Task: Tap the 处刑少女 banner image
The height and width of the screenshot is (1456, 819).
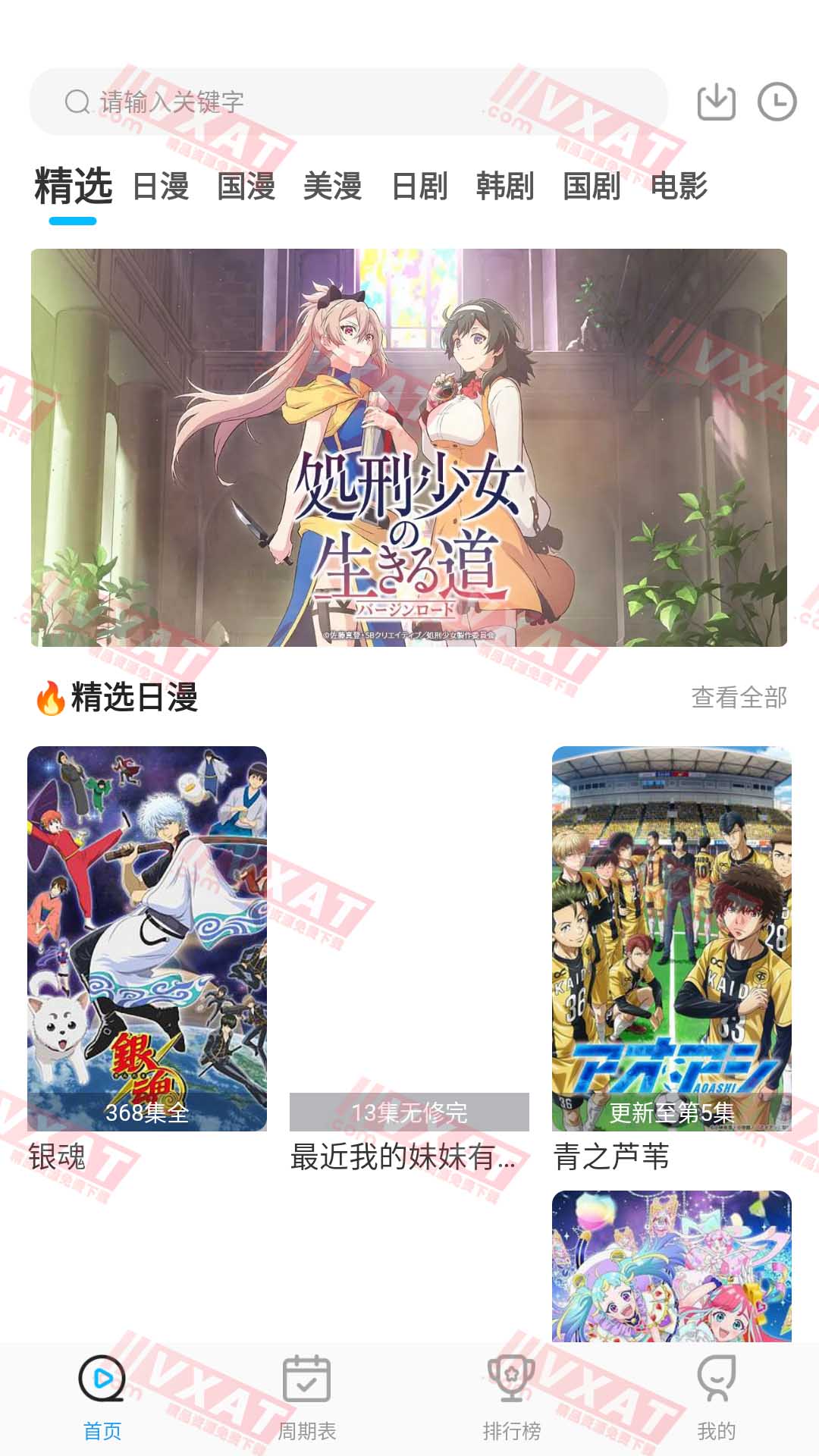Action: (409, 449)
